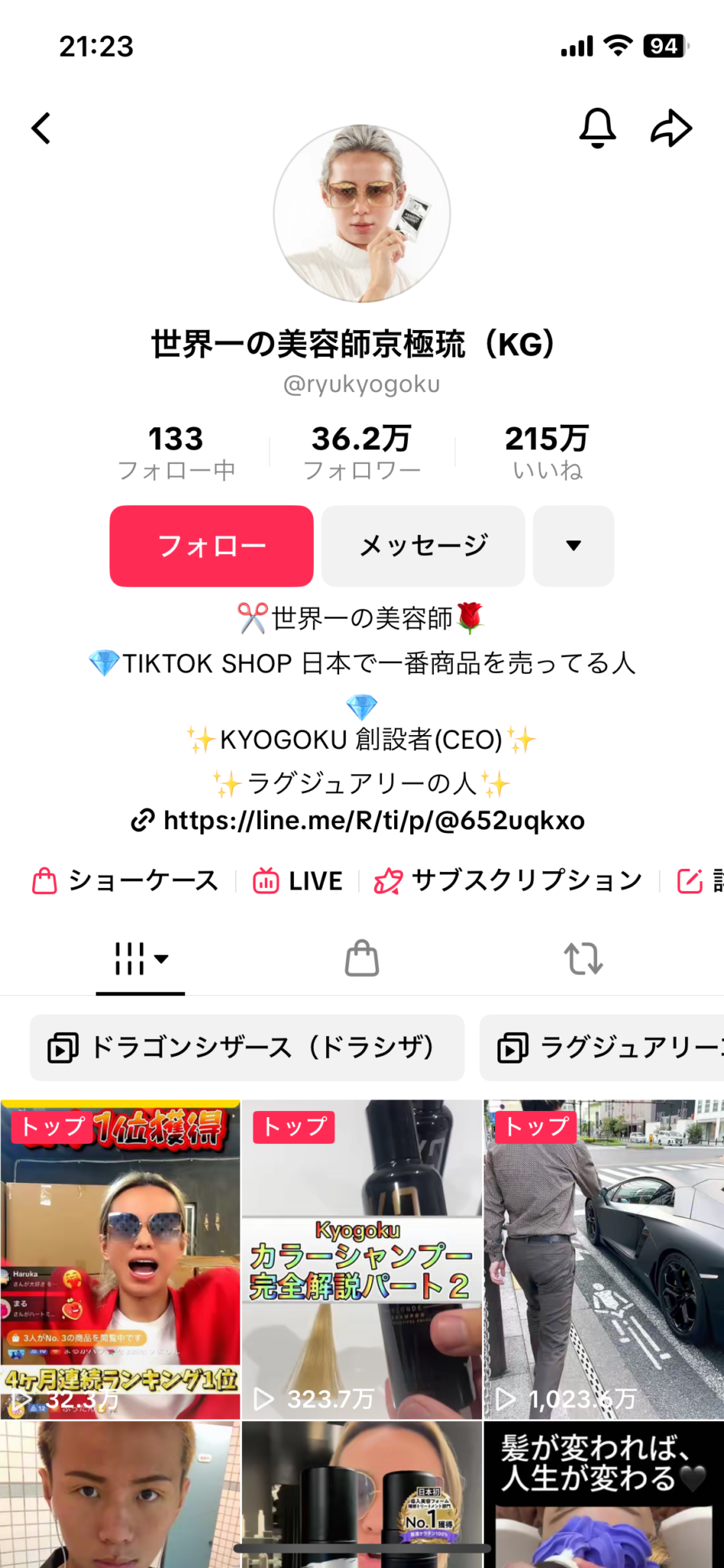The image size is (724, 1568).
Task: Open the notifications bell
Action: (597, 128)
